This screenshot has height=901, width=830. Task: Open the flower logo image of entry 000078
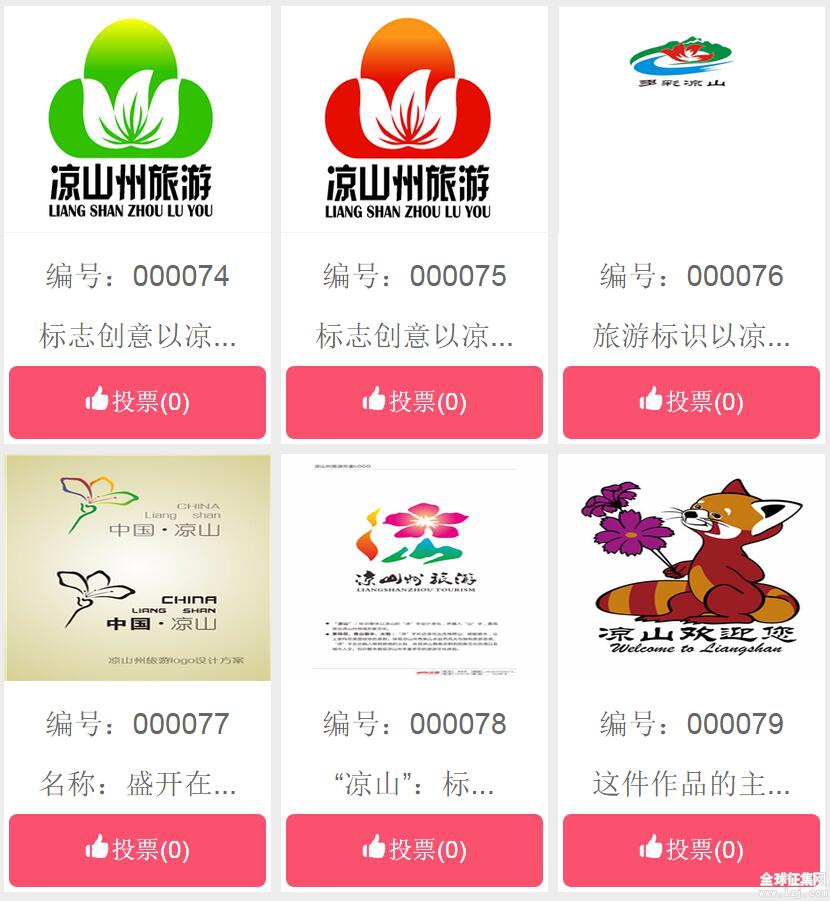tap(414, 567)
